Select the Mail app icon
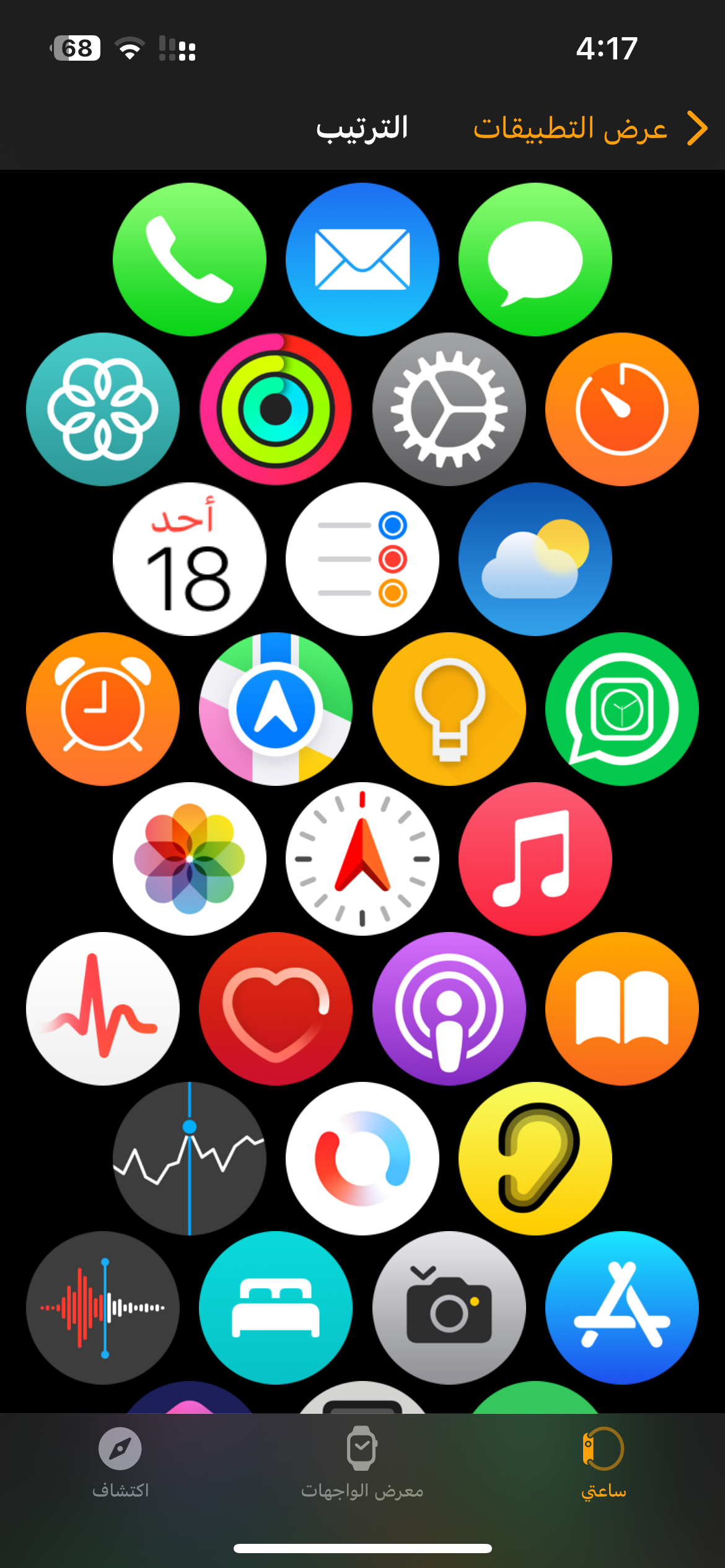Image resolution: width=725 pixels, height=1568 pixels. [x=362, y=259]
